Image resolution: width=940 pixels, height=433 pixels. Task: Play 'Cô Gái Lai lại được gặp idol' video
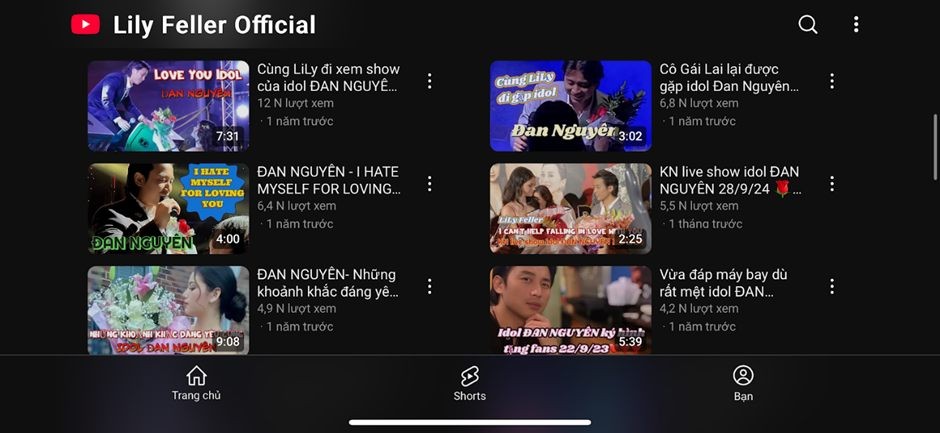click(570, 105)
